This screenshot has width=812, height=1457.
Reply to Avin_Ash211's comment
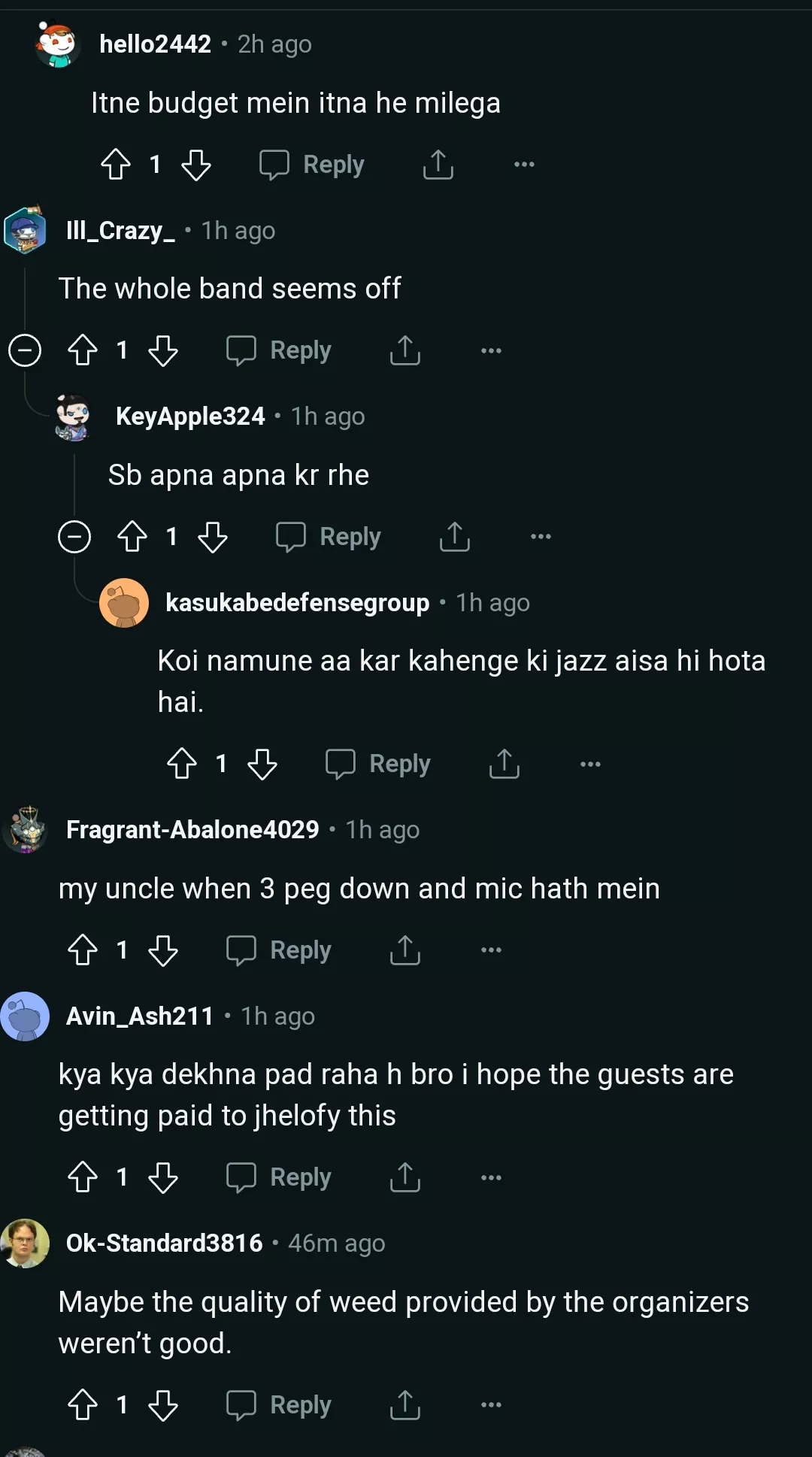pyautogui.click(x=279, y=1177)
